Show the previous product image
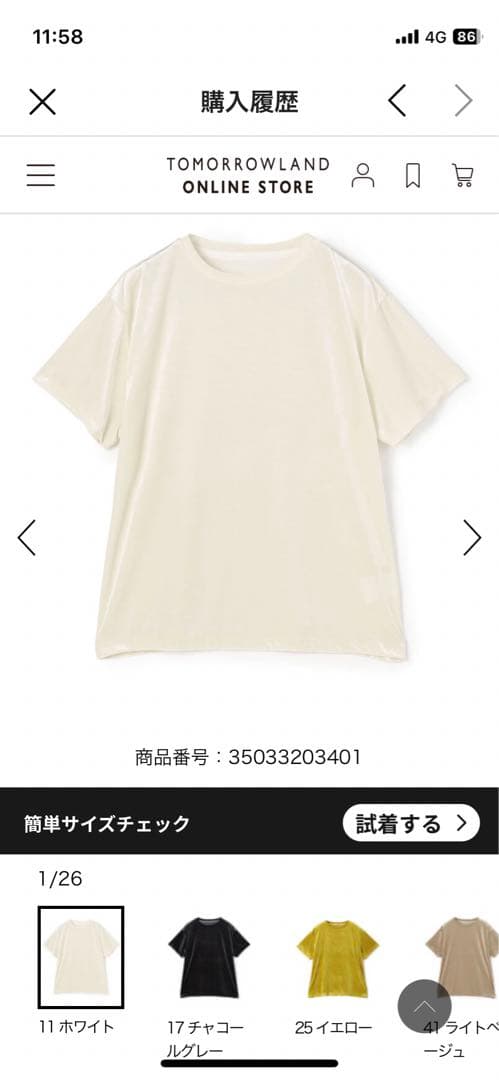Viewport: 499px width, 1080px height. (26, 537)
